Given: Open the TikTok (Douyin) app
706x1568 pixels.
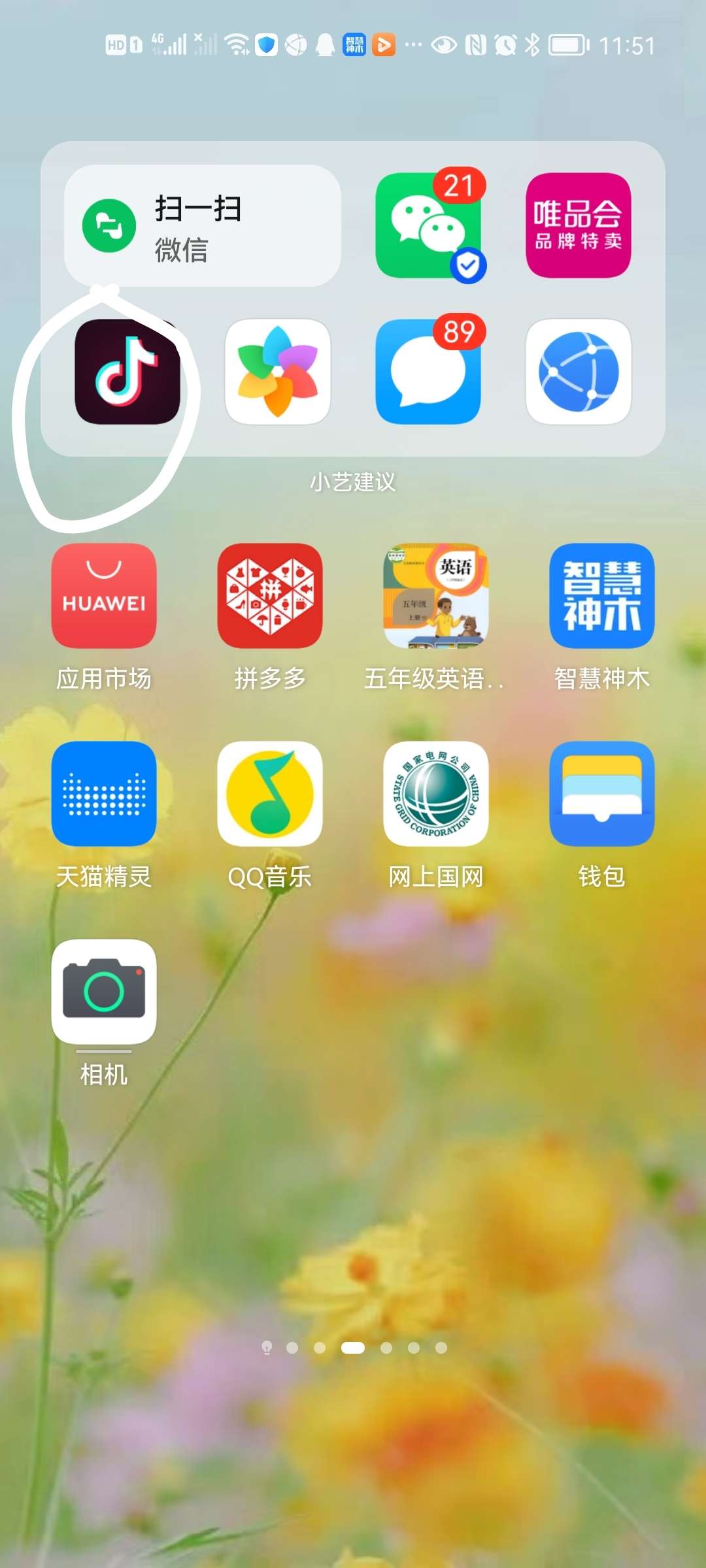Looking at the screenshot, I should pyautogui.click(x=127, y=372).
